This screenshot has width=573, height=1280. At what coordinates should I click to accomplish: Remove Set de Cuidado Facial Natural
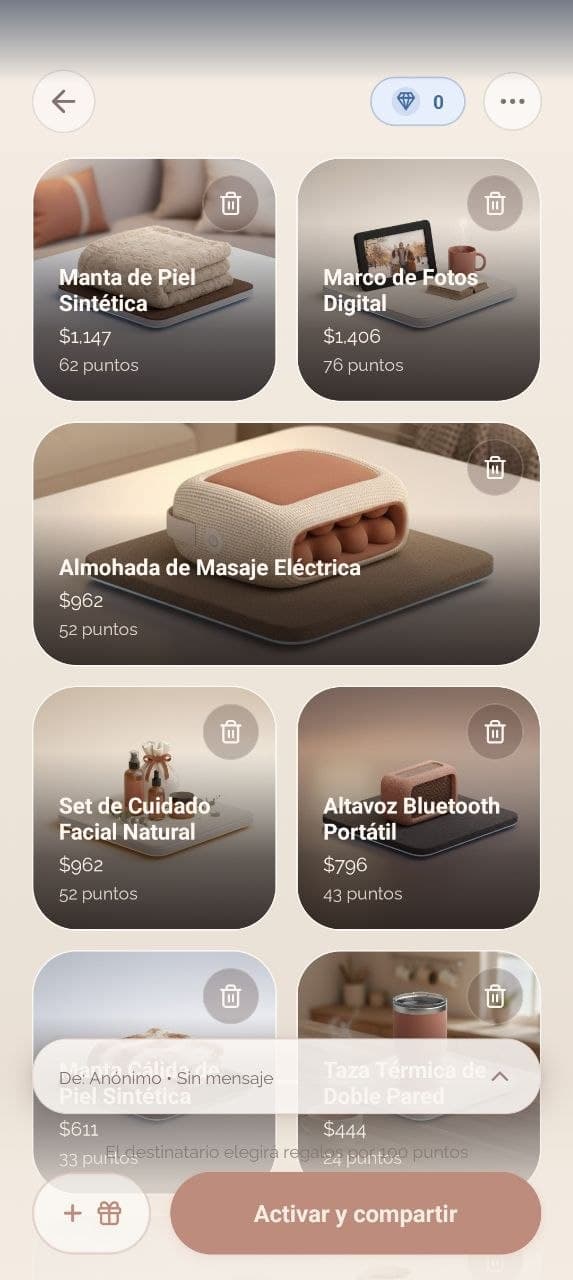click(231, 732)
